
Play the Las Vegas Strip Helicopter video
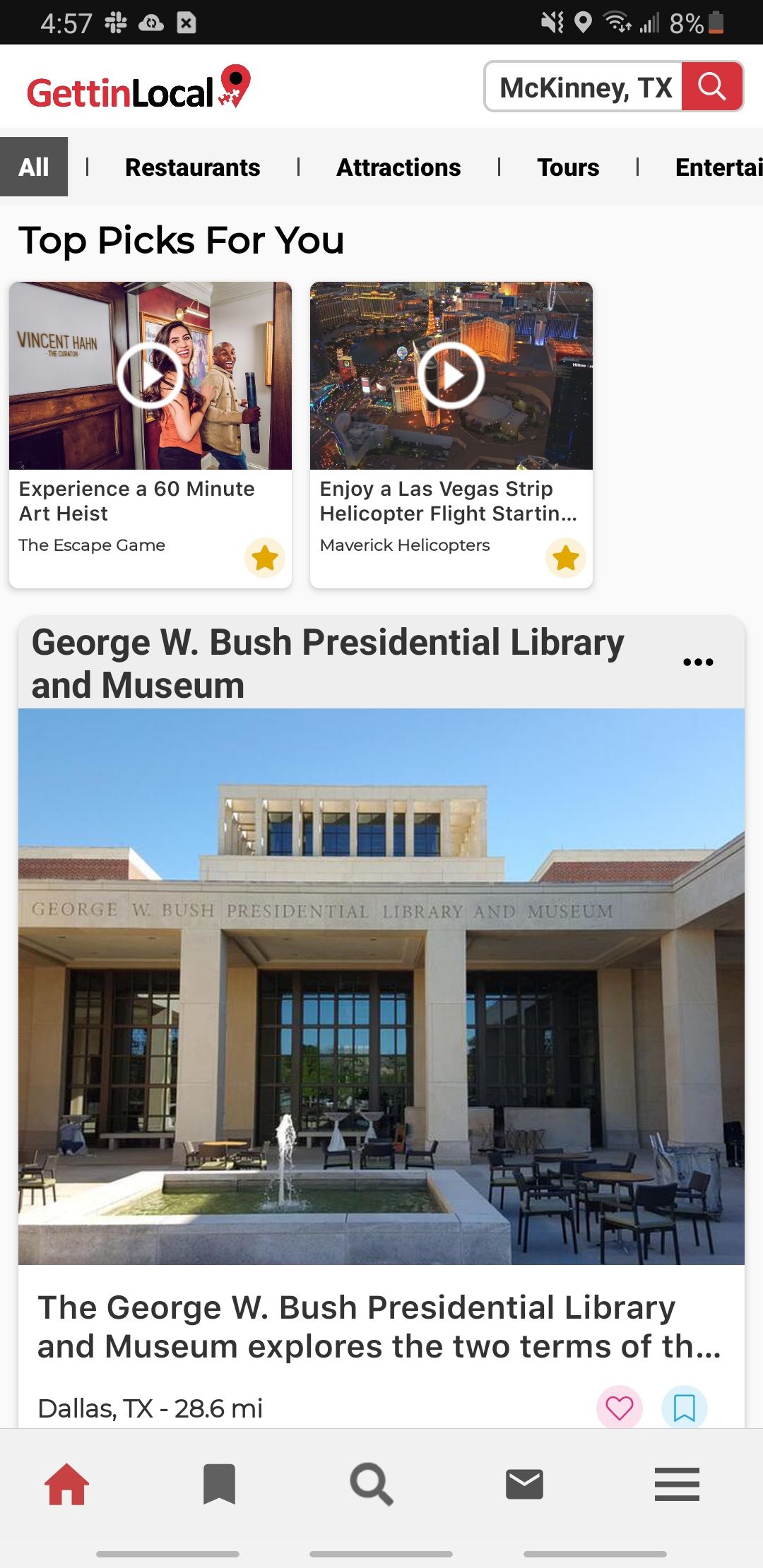[x=451, y=375]
